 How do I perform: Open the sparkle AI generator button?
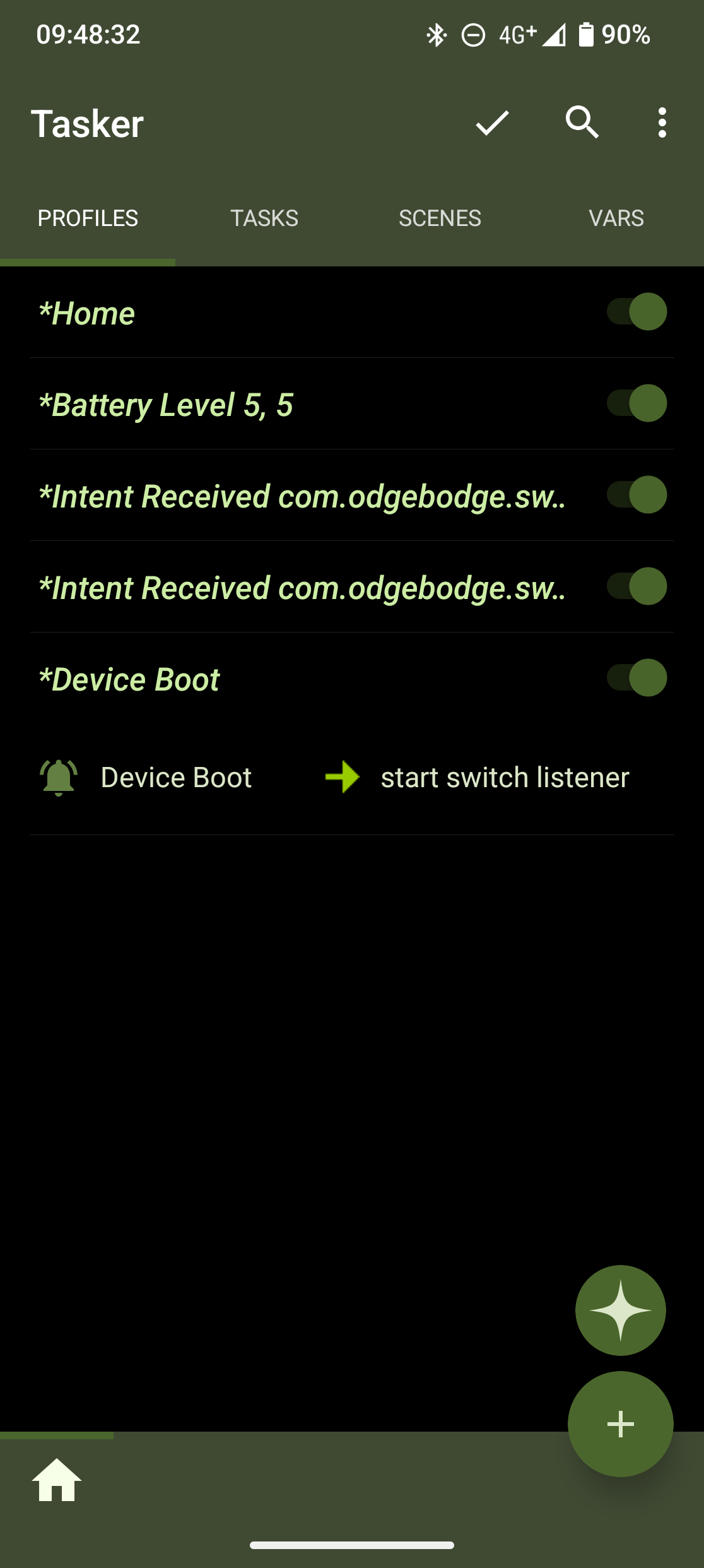[x=621, y=1310]
